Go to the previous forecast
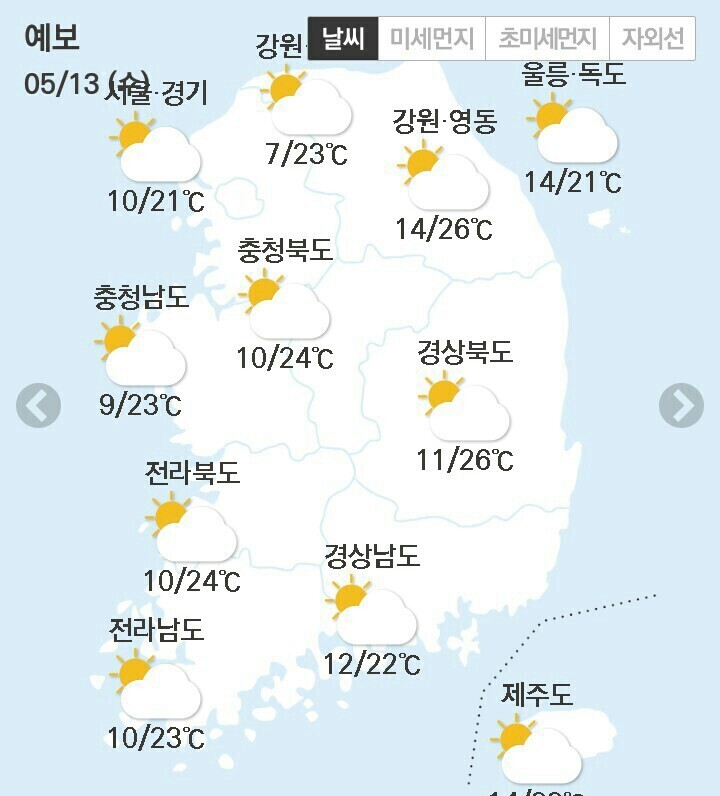Viewport: 720px width, 796px height. (38, 406)
